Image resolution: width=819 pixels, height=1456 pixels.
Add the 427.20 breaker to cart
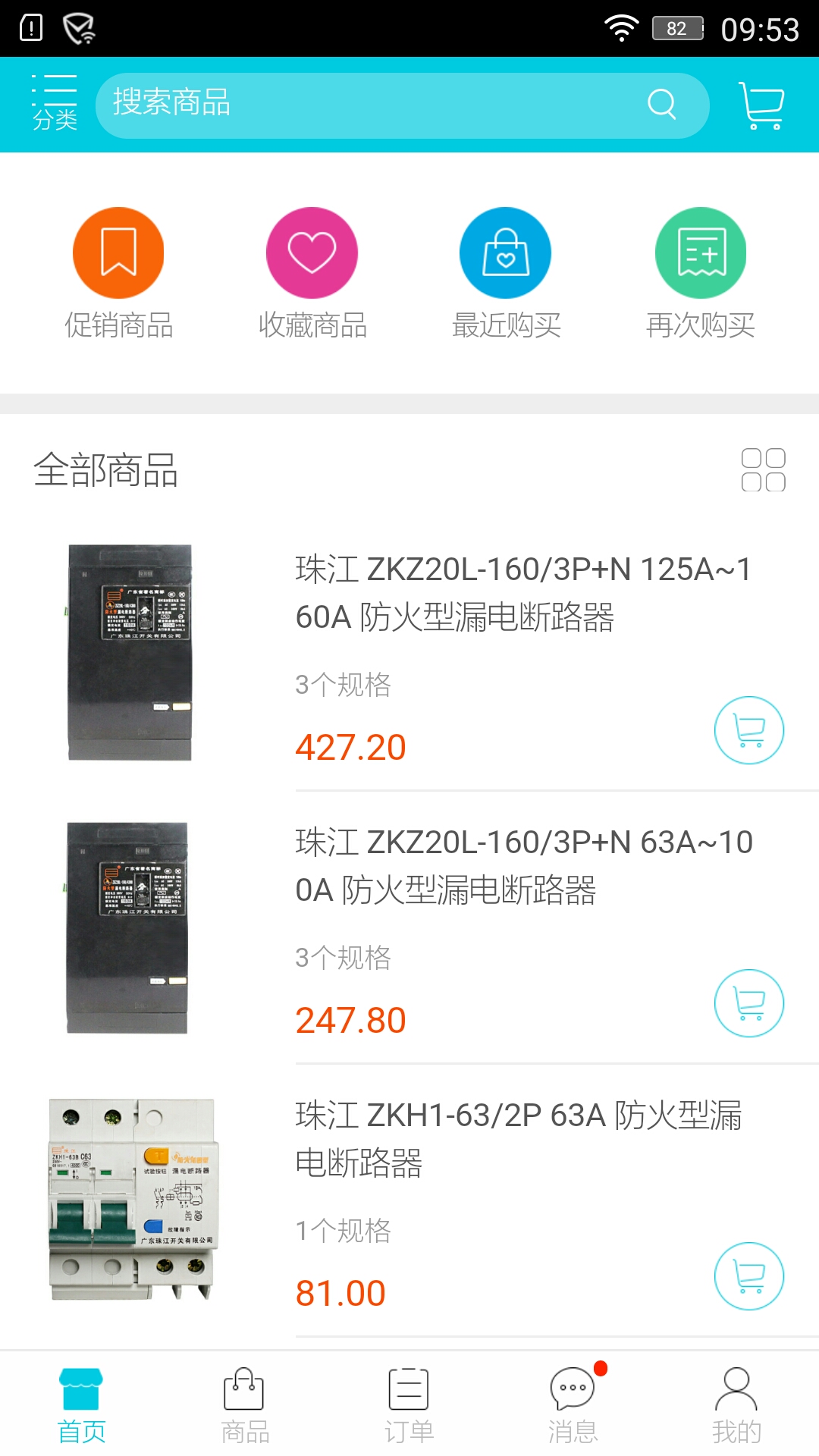(x=749, y=730)
